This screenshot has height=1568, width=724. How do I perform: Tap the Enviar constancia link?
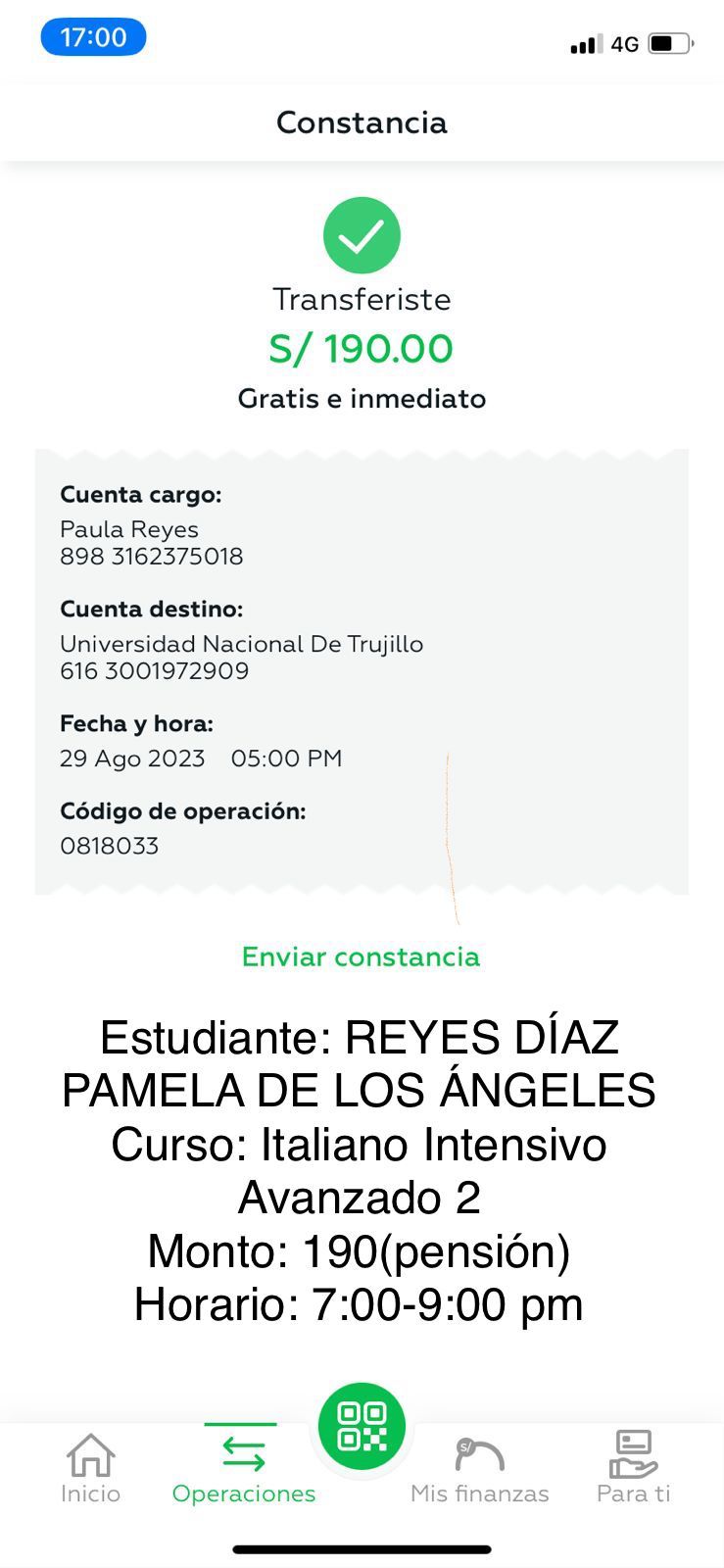[361, 956]
